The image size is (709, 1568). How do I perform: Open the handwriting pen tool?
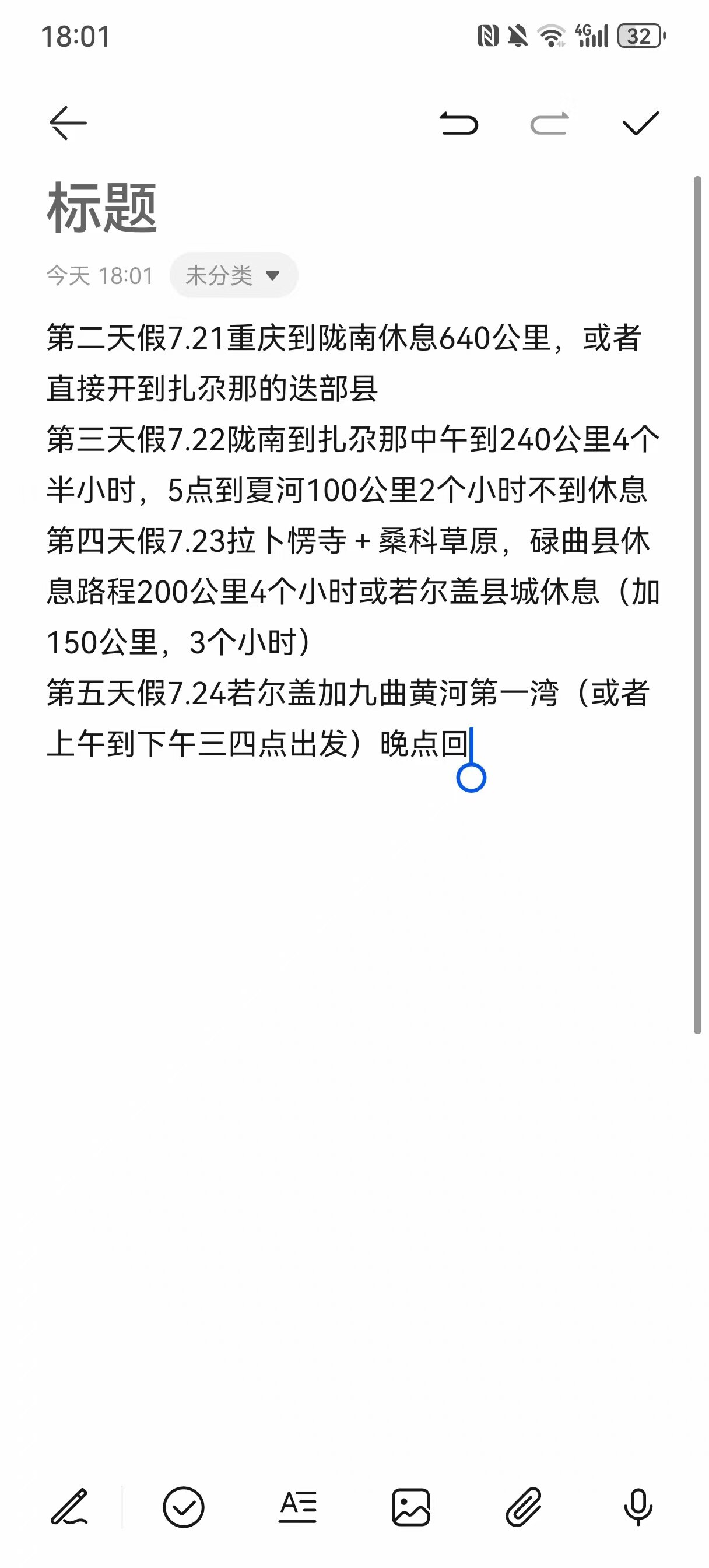point(69,1507)
